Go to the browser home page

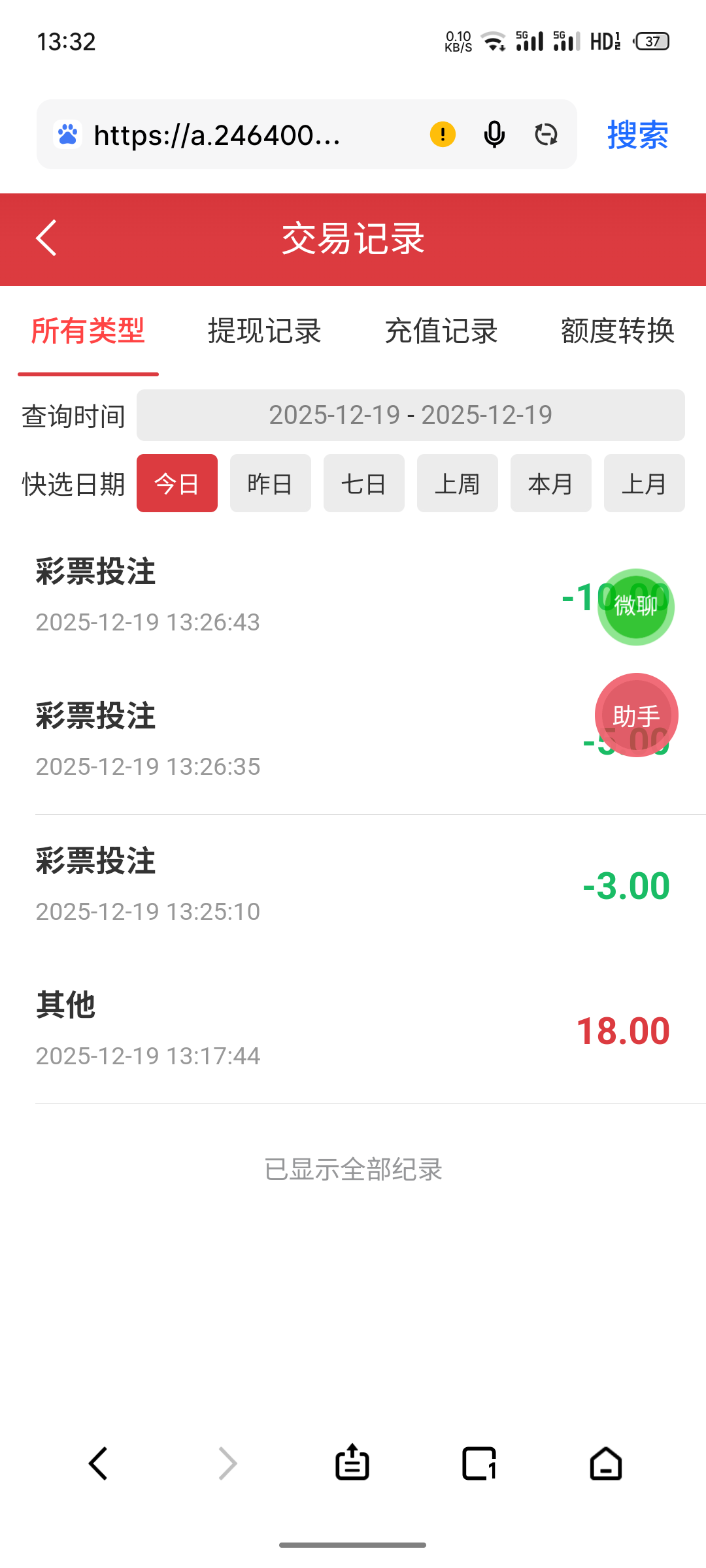(x=606, y=1463)
